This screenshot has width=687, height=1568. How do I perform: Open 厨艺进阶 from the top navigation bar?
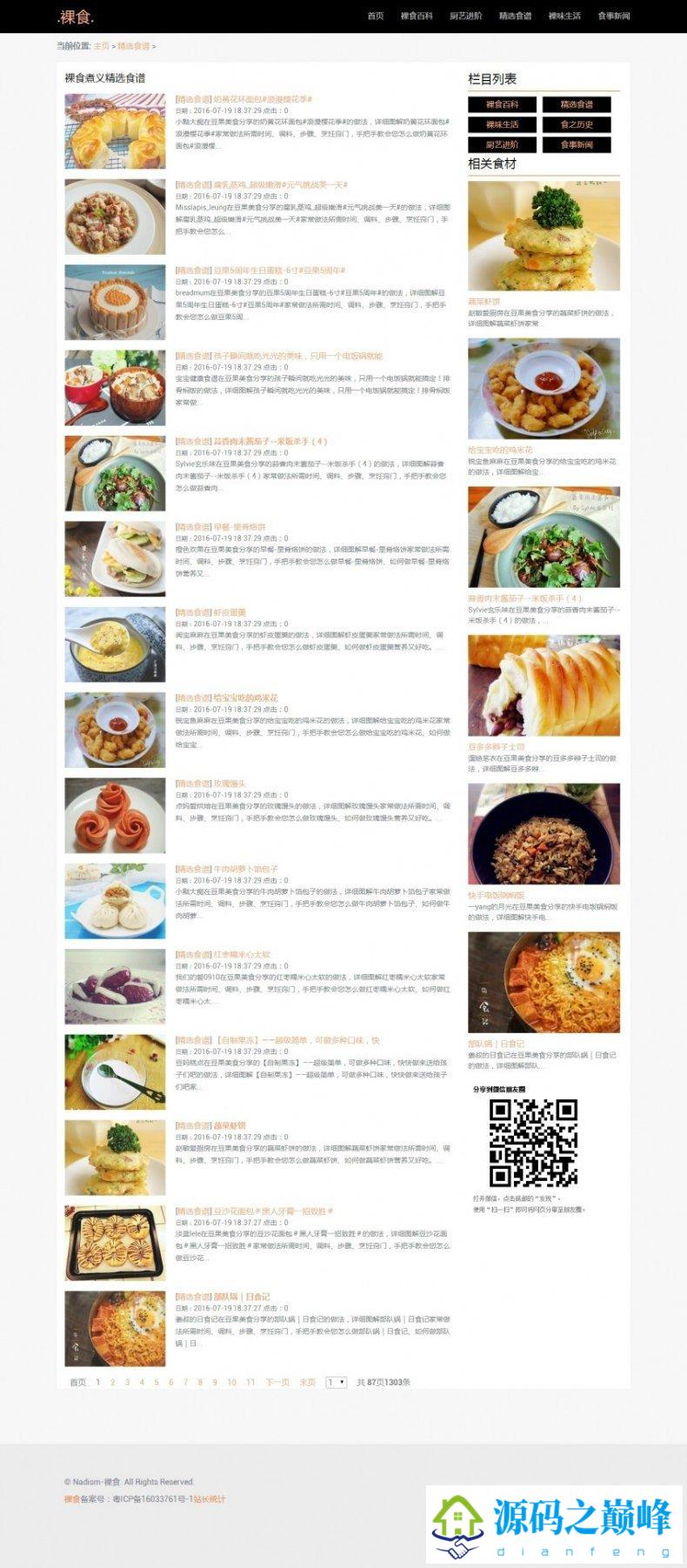pos(465,16)
